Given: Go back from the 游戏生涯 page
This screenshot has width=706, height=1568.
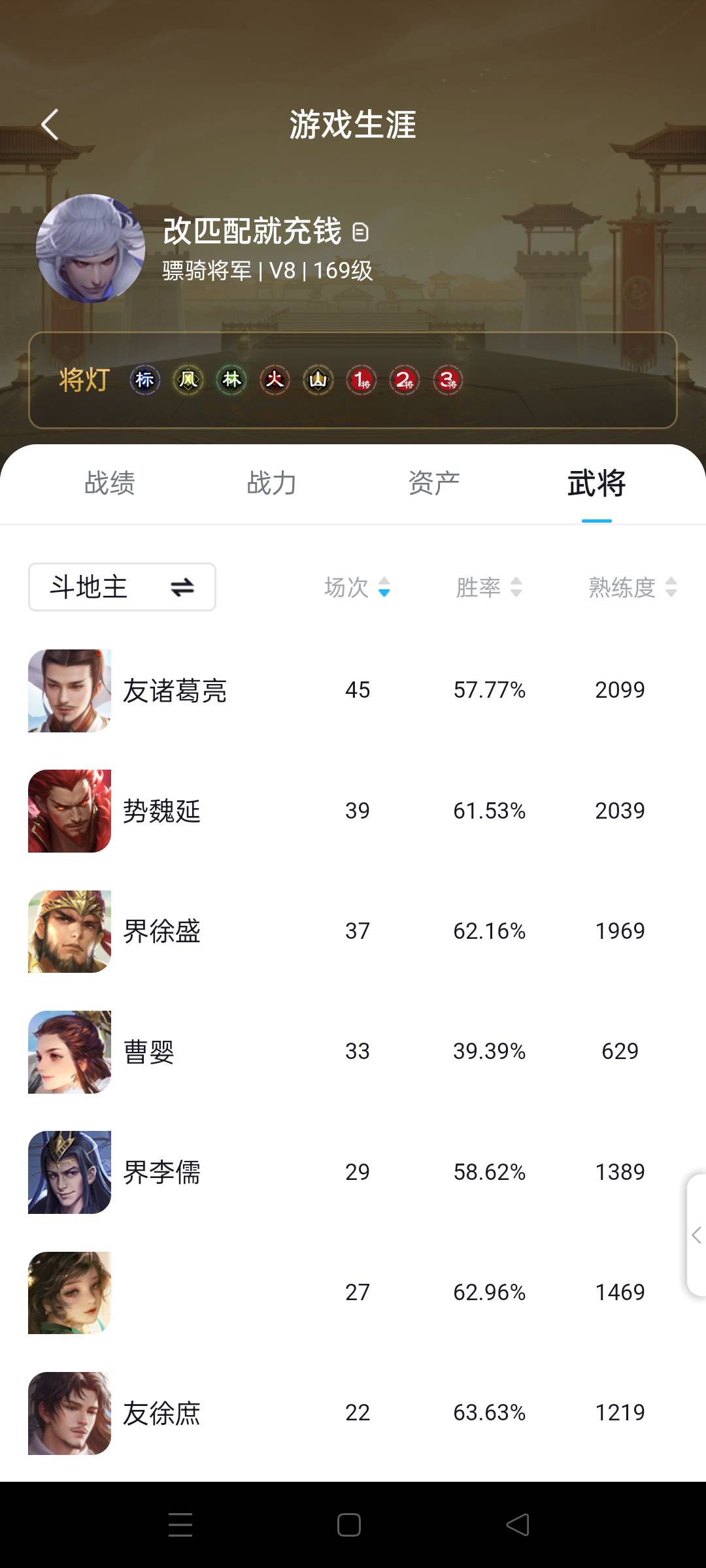Looking at the screenshot, I should pyautogui.click(x=50, y=124).
